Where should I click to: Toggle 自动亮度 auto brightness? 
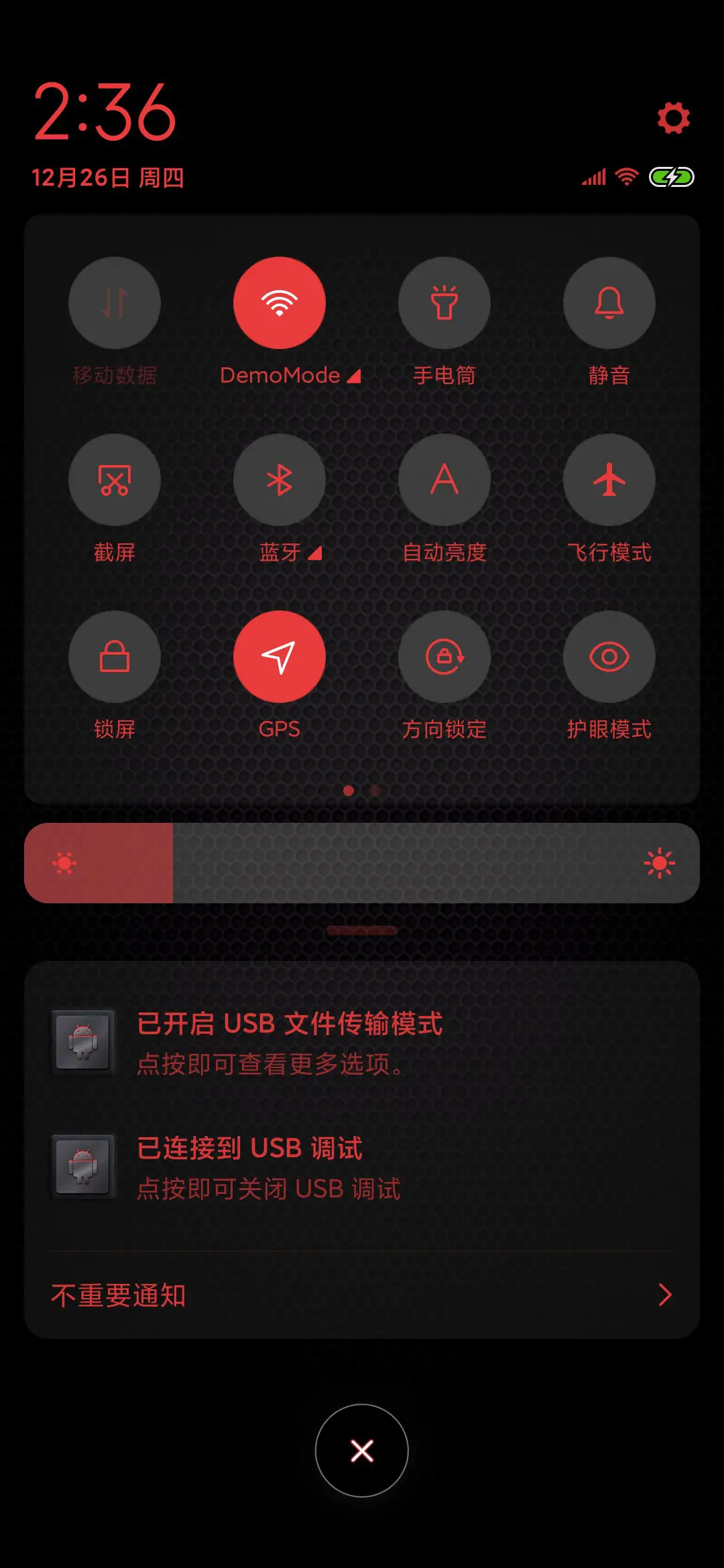click(444, 480)
